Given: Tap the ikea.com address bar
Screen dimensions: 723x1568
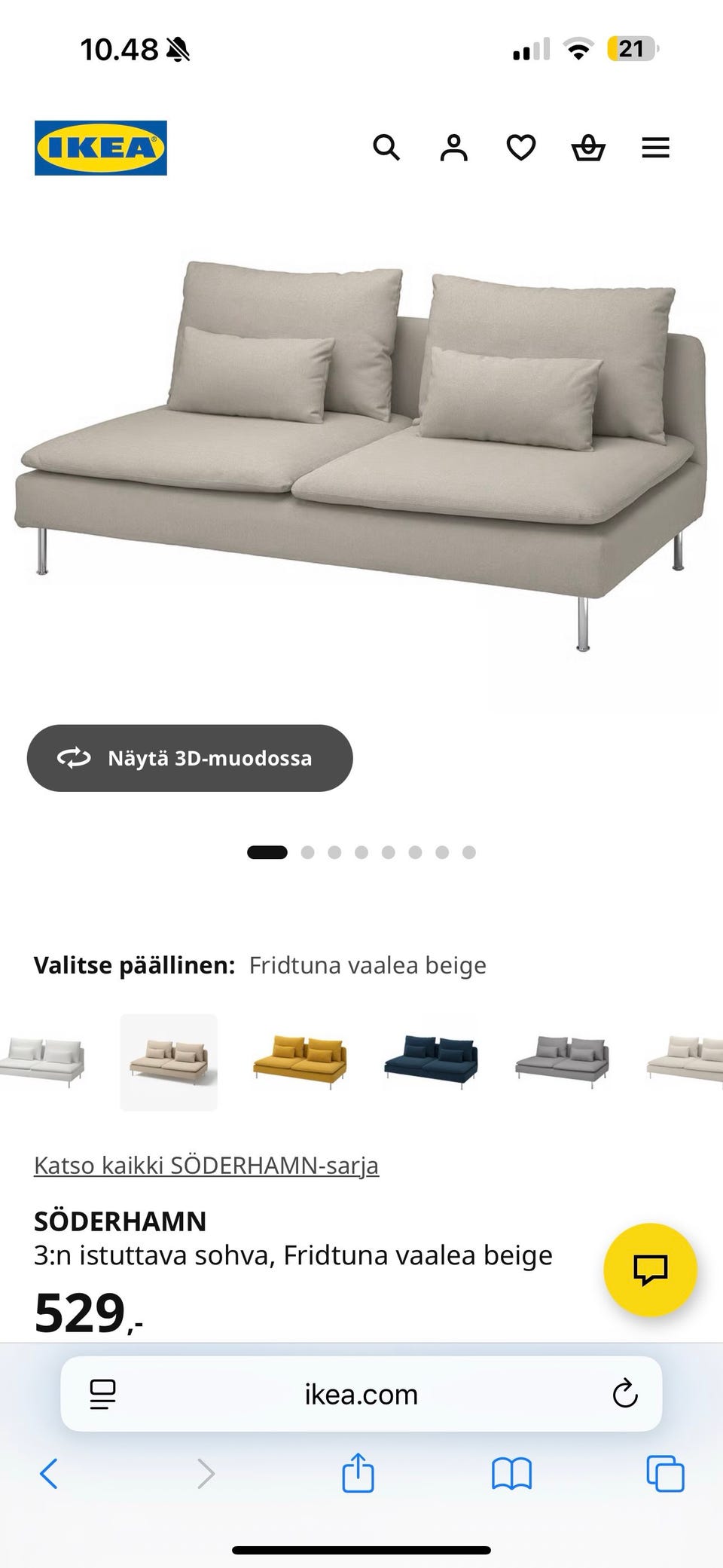Looking at the screenshot, I should point(361,1394).
